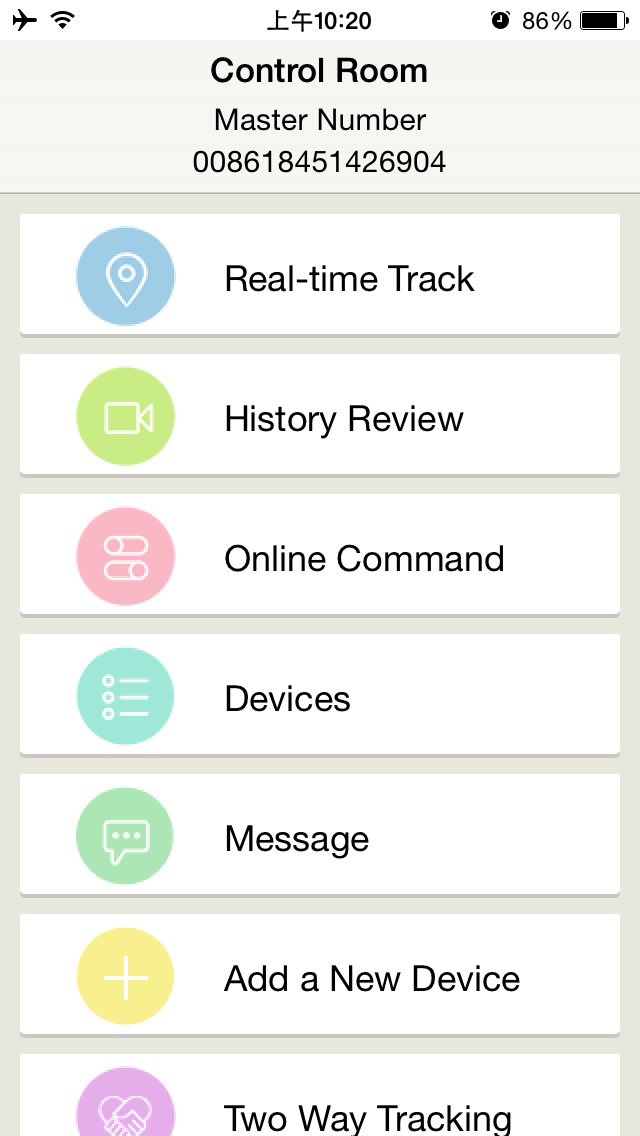Select Online Command
Image resolution: width=640 pixels, height=1136 pixels.
(x=320, y=556)
